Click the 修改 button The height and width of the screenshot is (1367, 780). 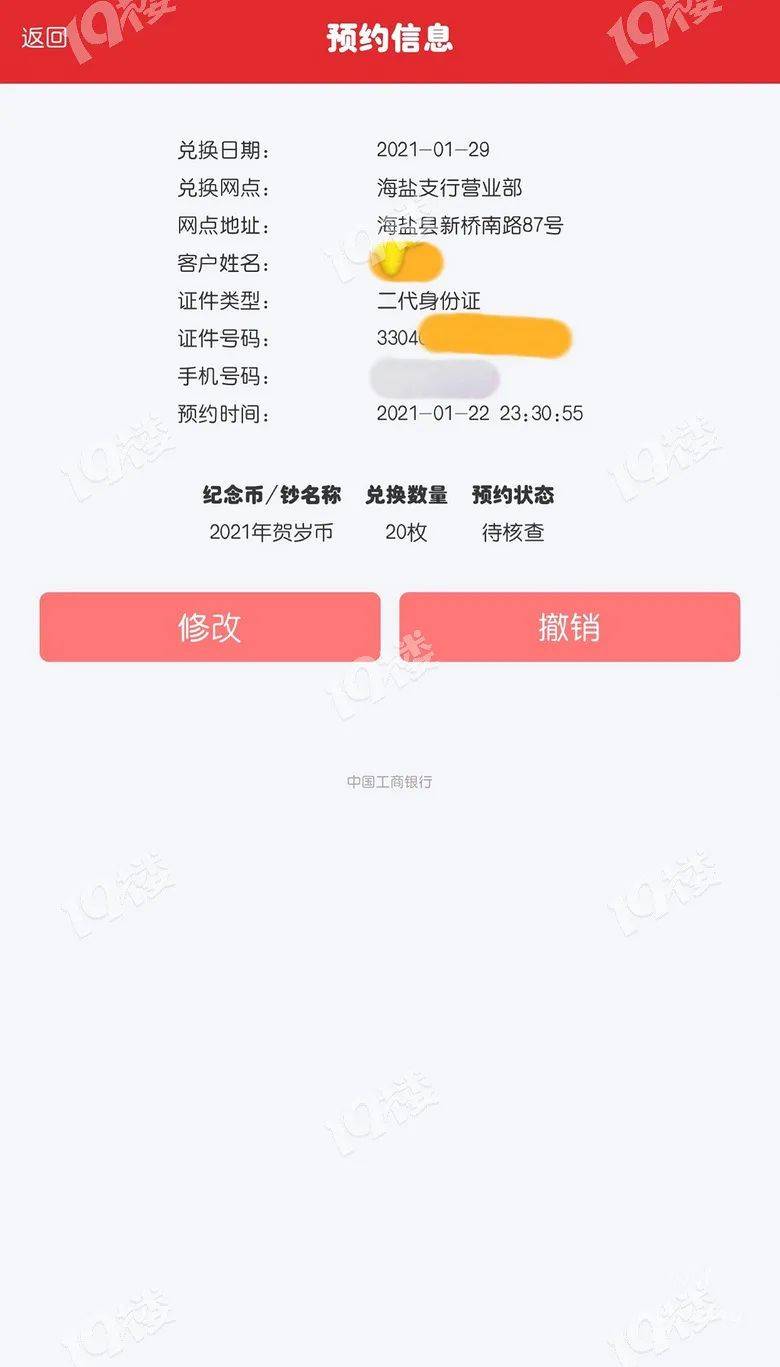coord(208,627)
